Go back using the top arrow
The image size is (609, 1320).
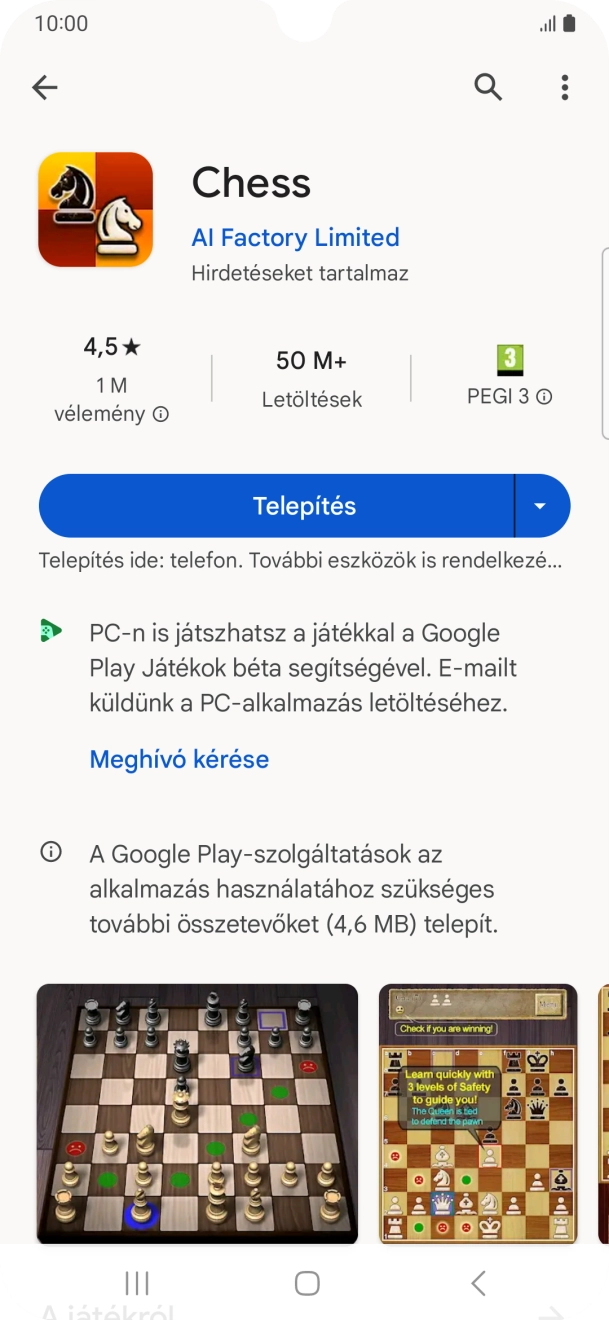[45, 88]
